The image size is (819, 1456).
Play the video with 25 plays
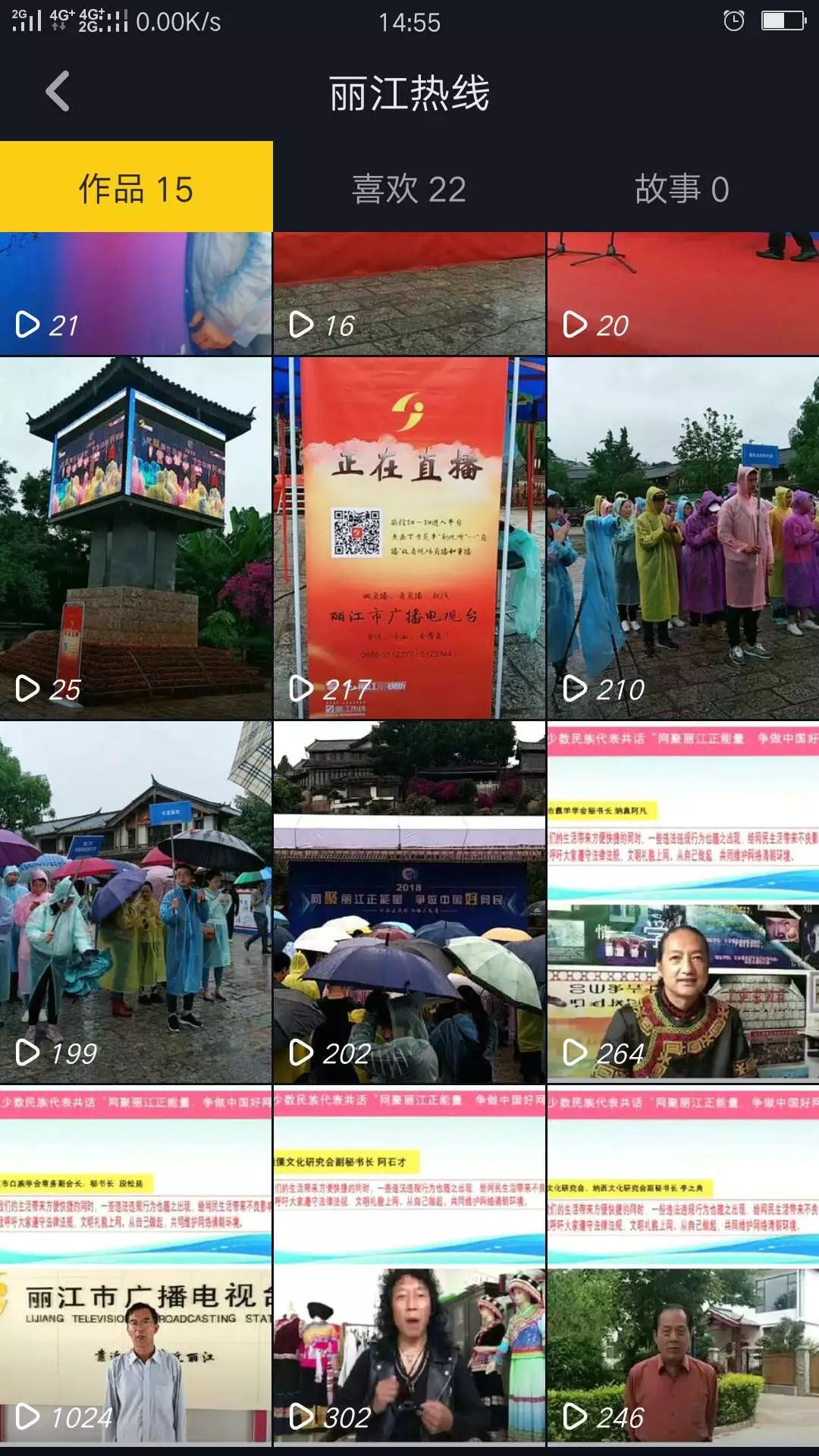point(136,538)
